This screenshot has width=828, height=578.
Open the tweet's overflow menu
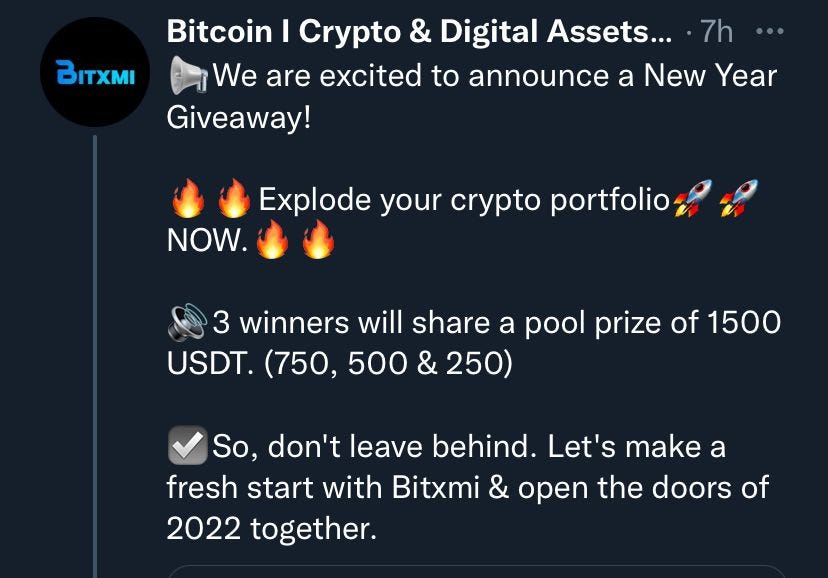(x=769, y=31)
